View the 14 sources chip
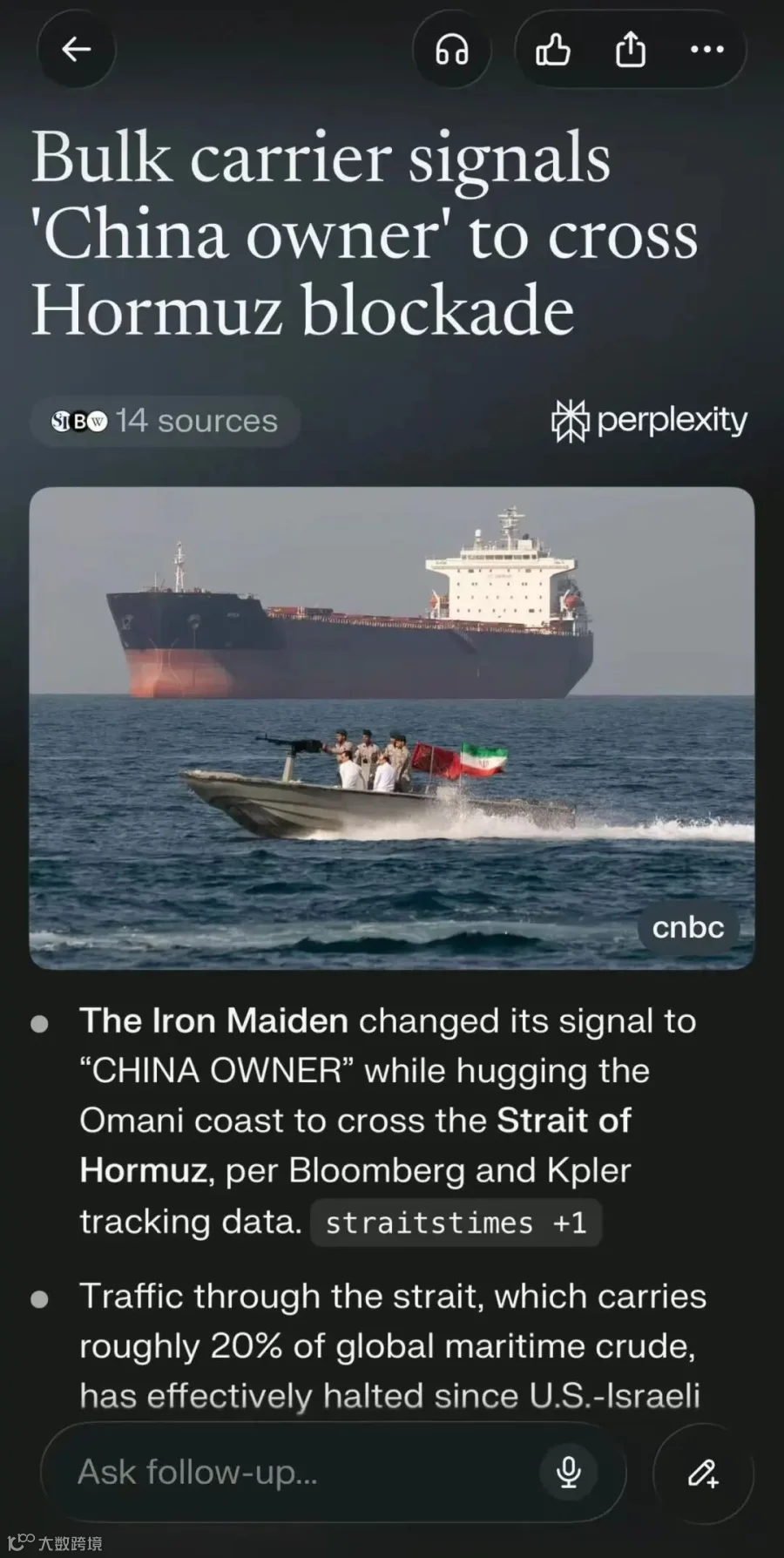 pyautogui.click(x=166, y=422)
